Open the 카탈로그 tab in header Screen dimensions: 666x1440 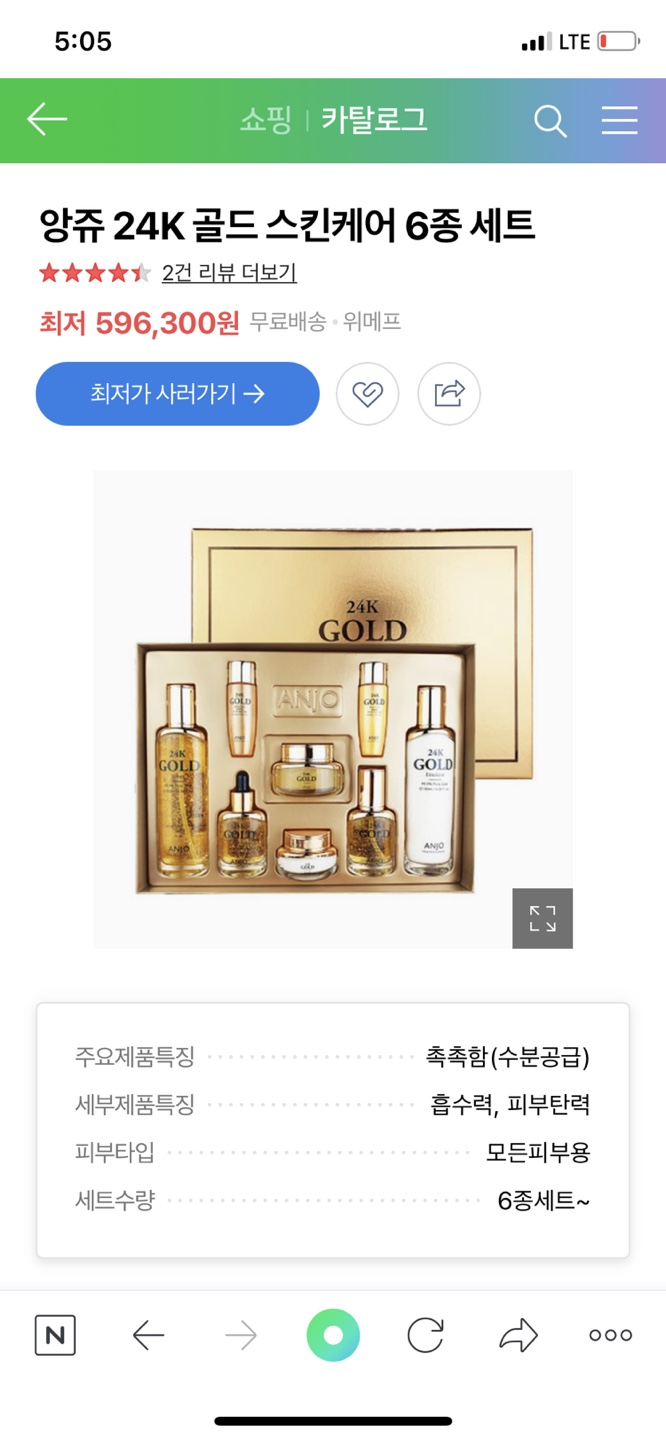coord(374,120)
